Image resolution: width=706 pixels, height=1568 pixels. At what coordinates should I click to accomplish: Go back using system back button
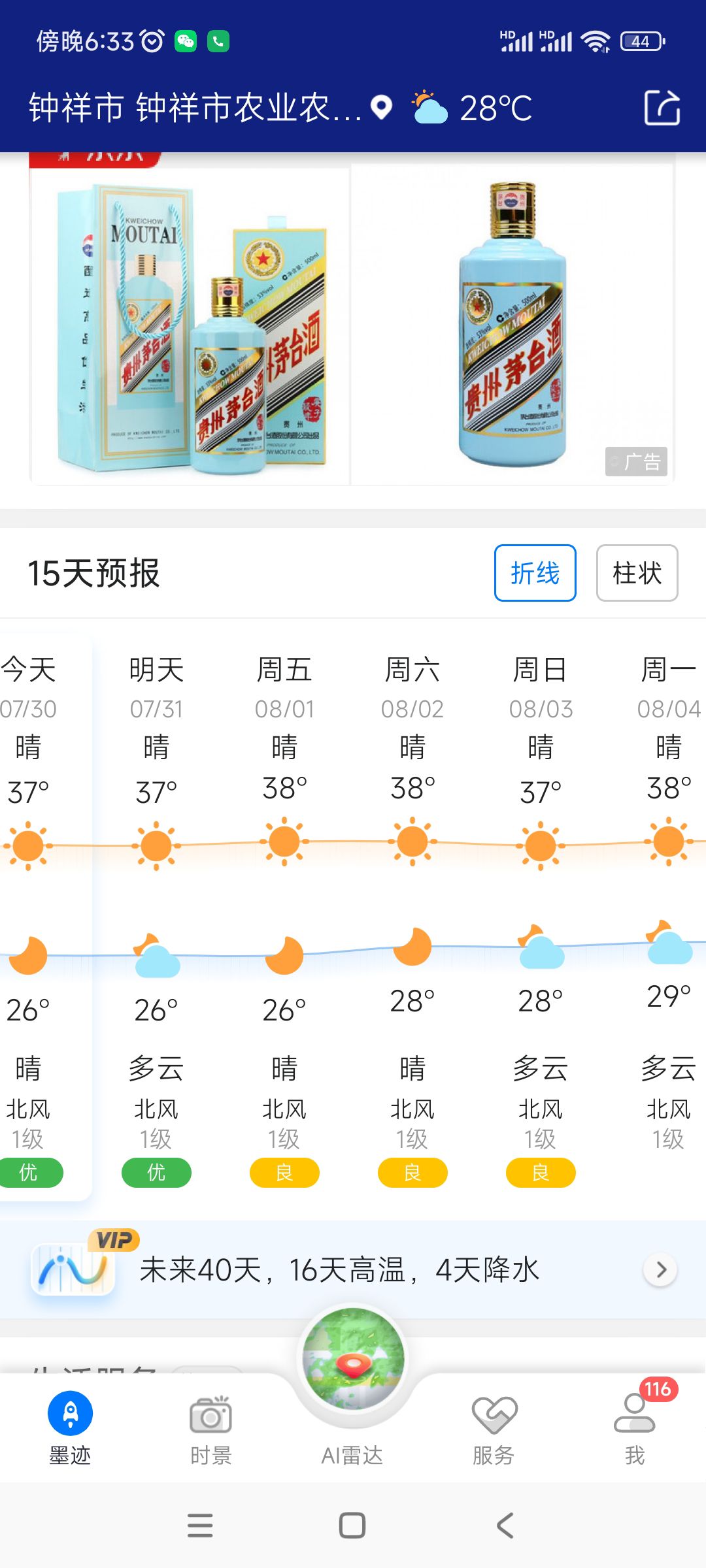tap(505, 1526)
